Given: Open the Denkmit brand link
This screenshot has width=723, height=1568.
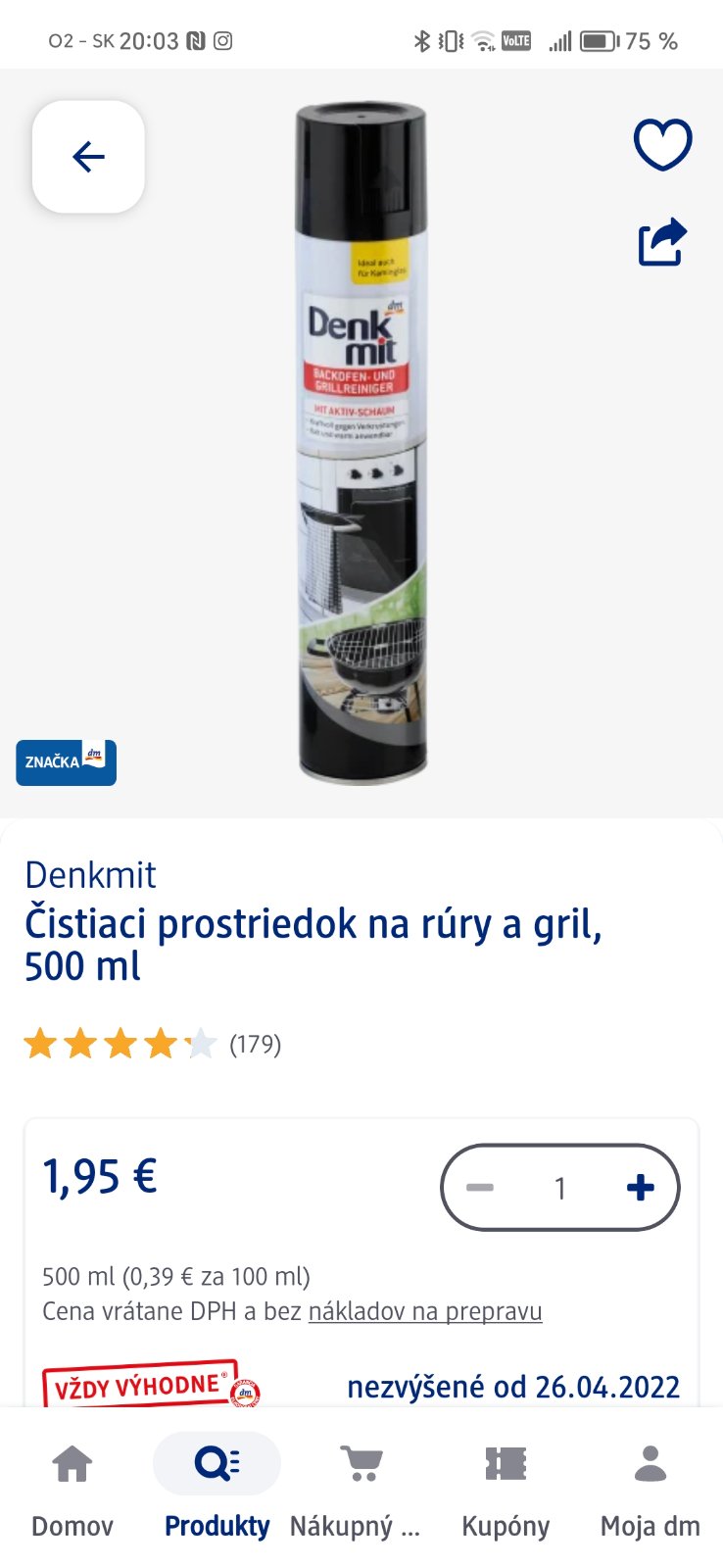Looking at the screenshot, I should 90,874.
